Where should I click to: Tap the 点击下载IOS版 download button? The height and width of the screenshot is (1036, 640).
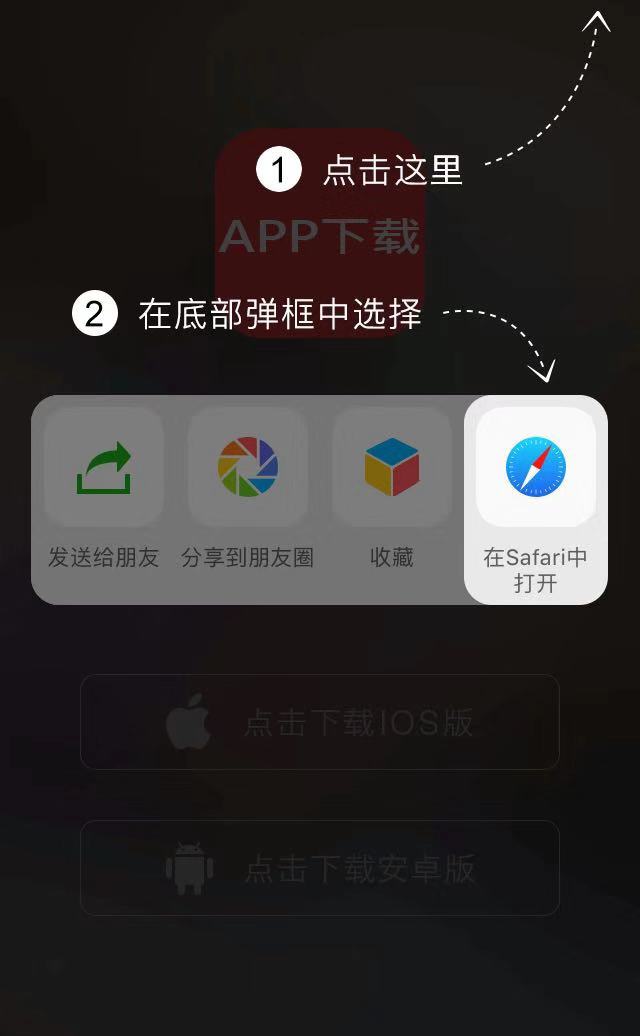[x=320, y=722]
